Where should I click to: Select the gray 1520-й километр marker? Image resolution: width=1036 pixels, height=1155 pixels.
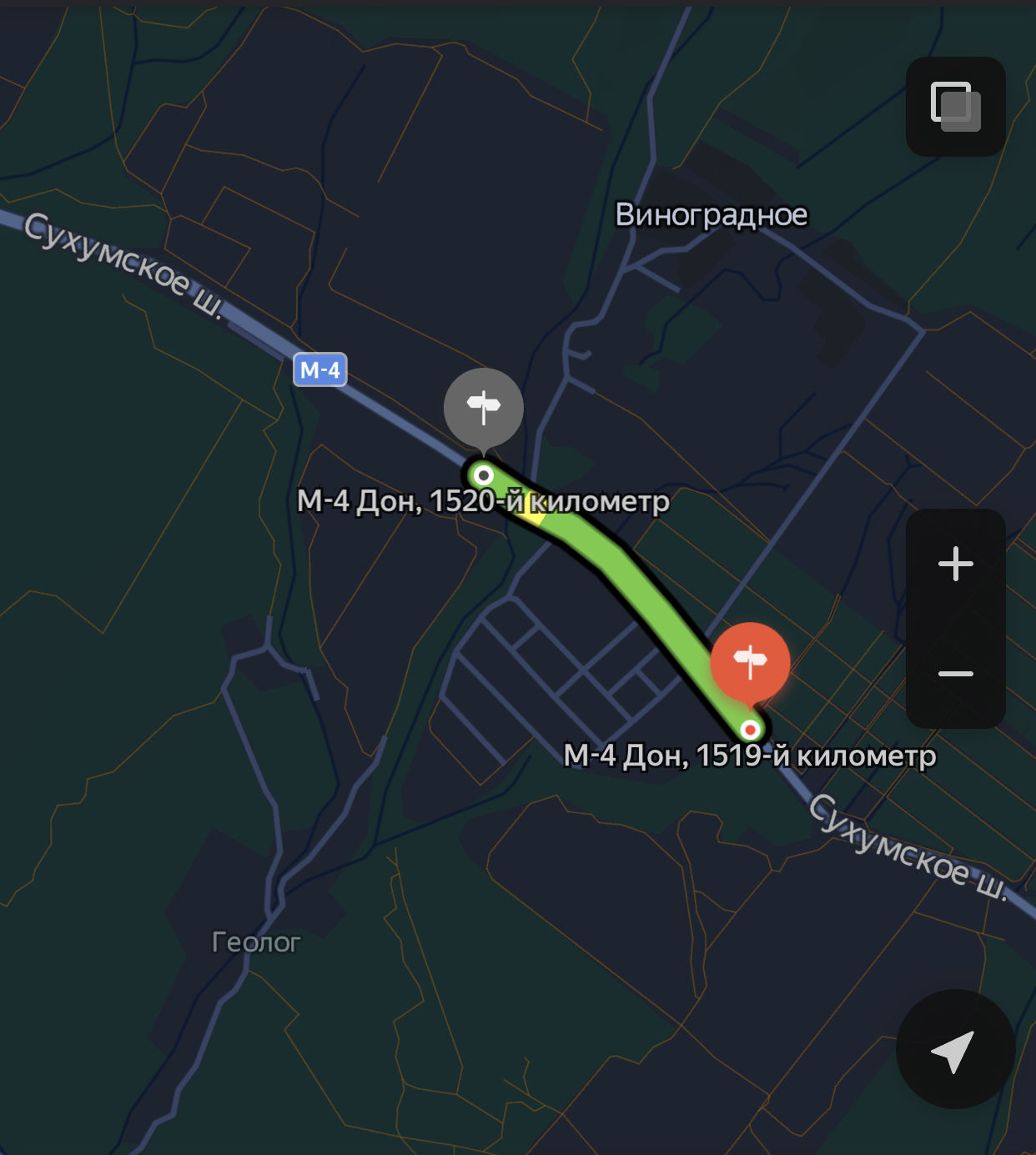point(484,408)
